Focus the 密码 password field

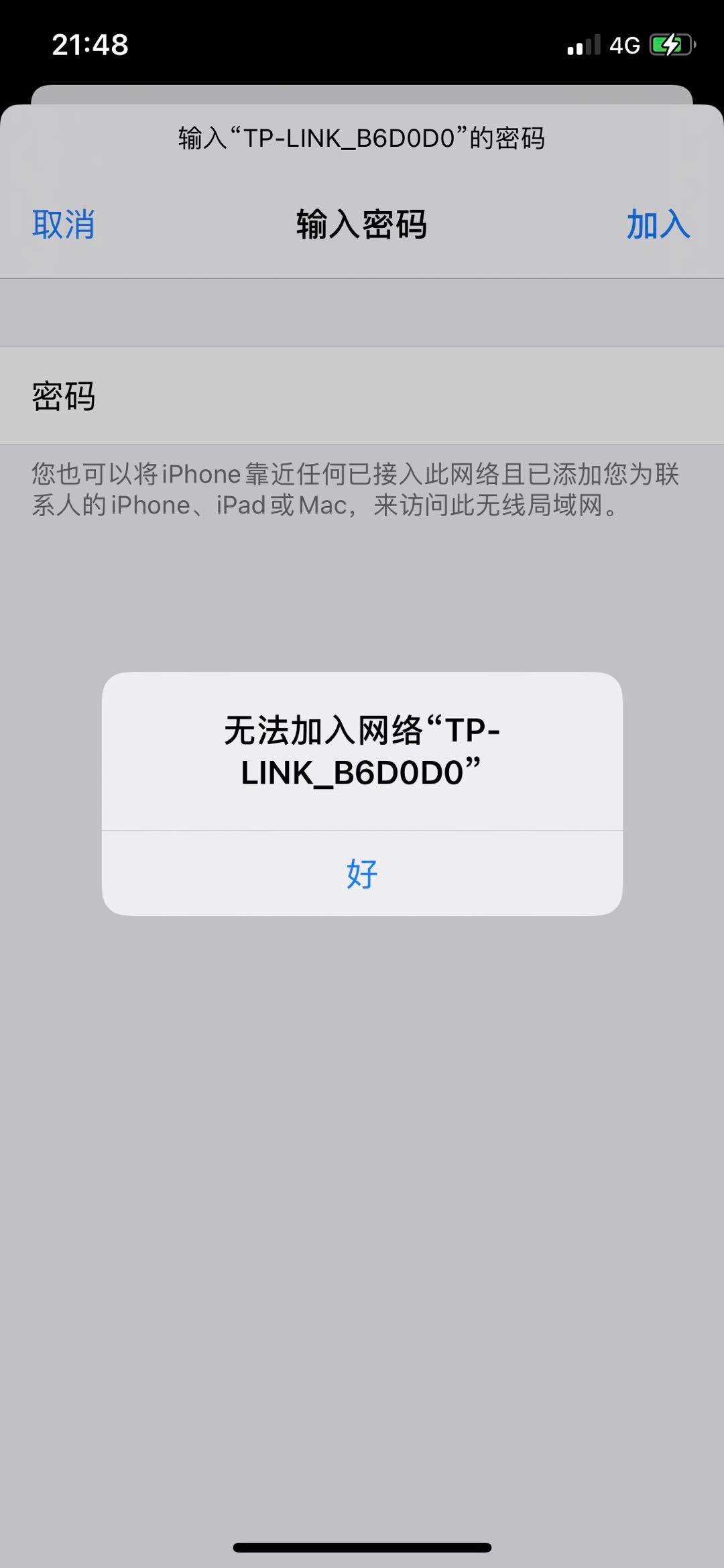402,396
